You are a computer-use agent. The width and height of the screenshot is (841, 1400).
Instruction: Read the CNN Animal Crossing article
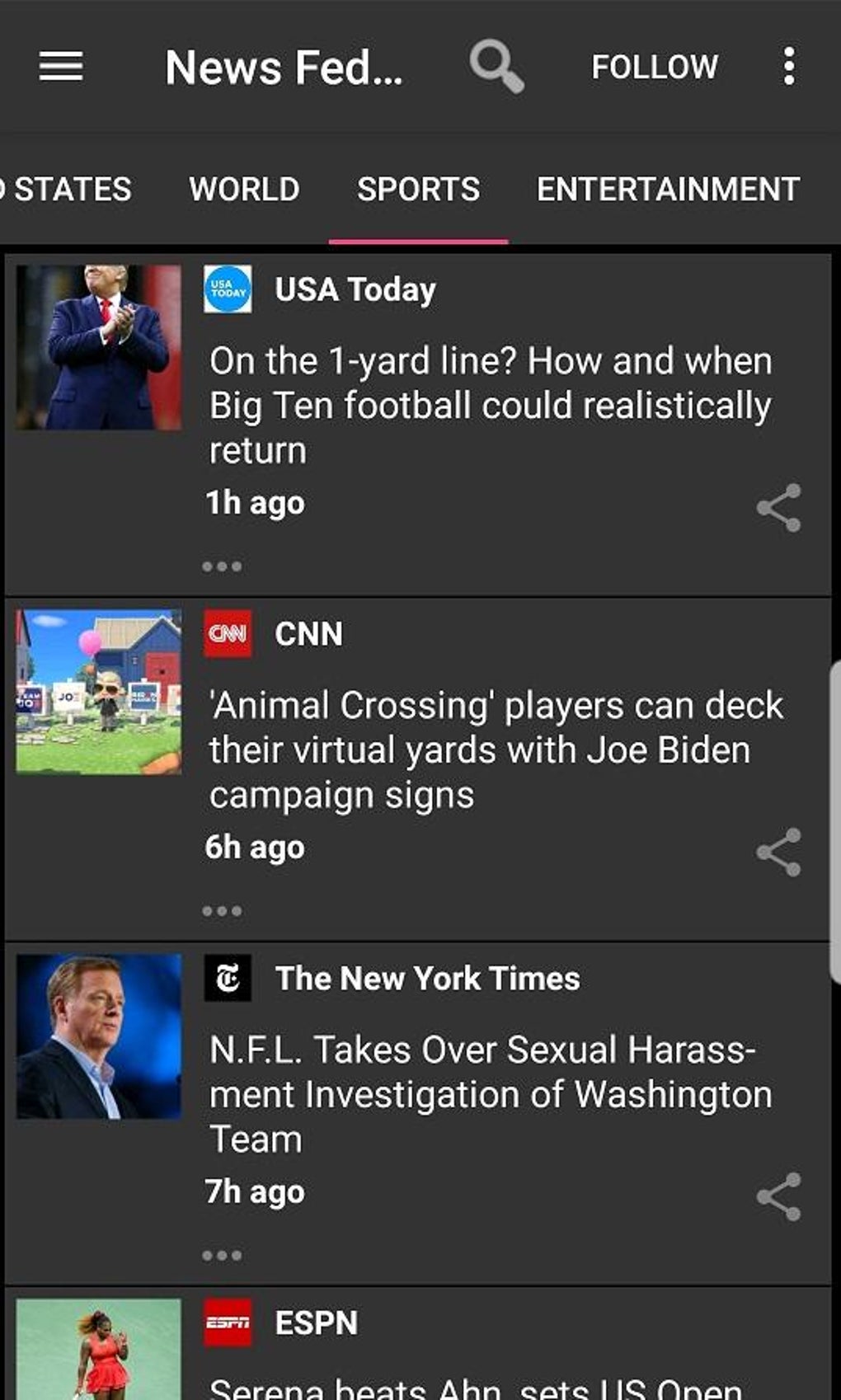tap(495, 750)
